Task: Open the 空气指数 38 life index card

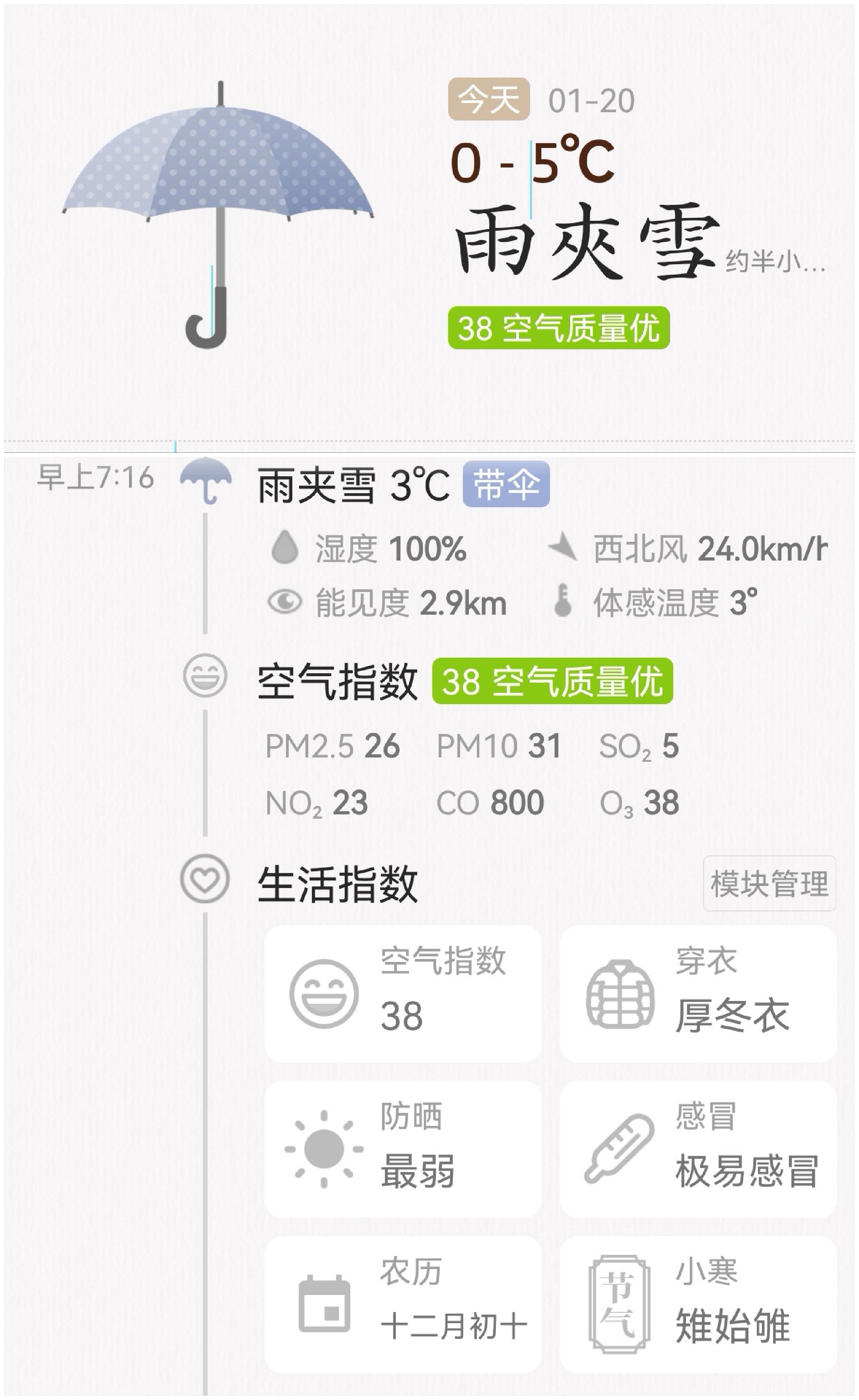Action: 402,994
